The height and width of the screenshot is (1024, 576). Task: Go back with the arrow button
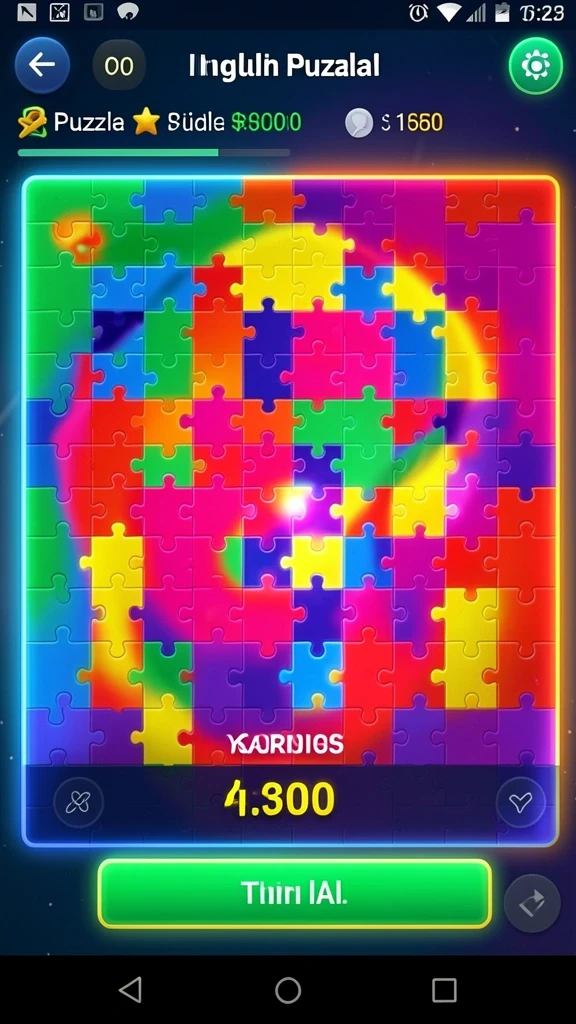(x=42, y=65)
